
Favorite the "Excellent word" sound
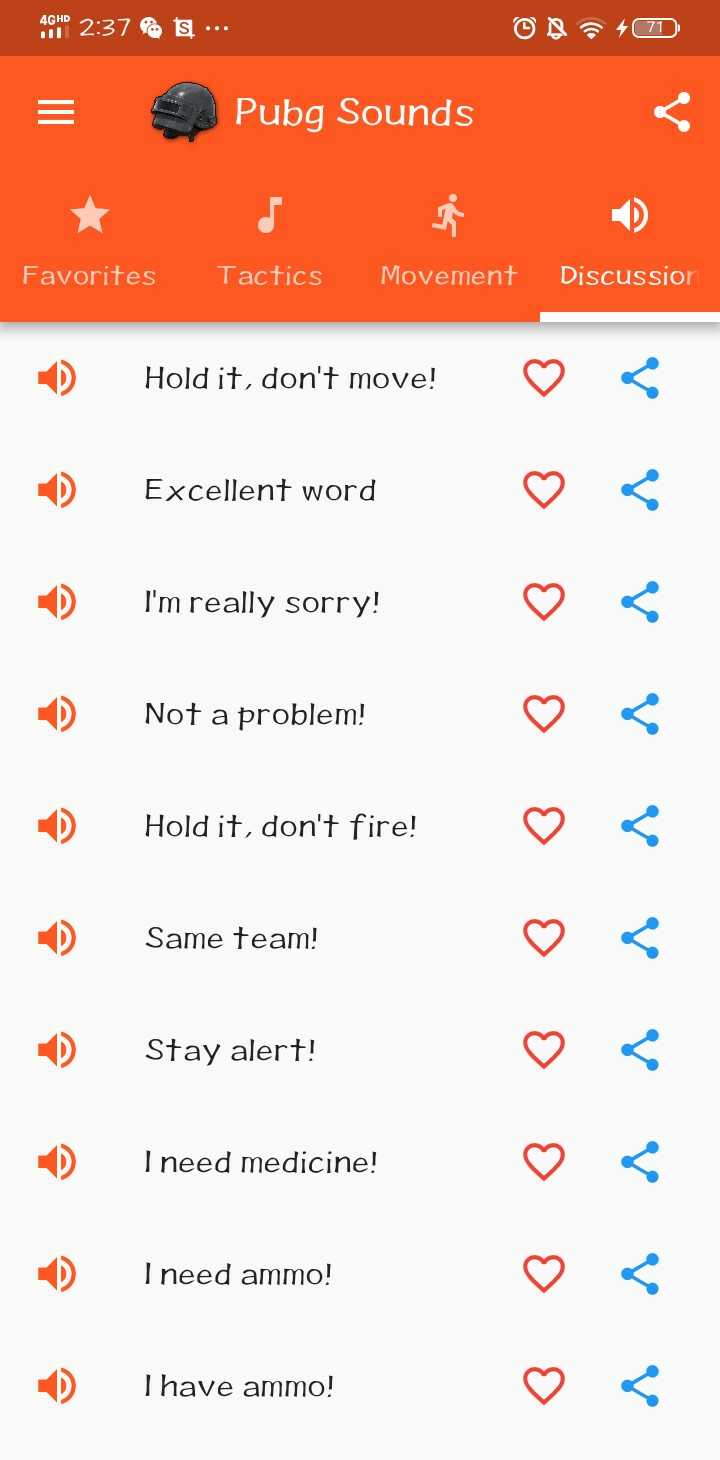coord(544,490)
